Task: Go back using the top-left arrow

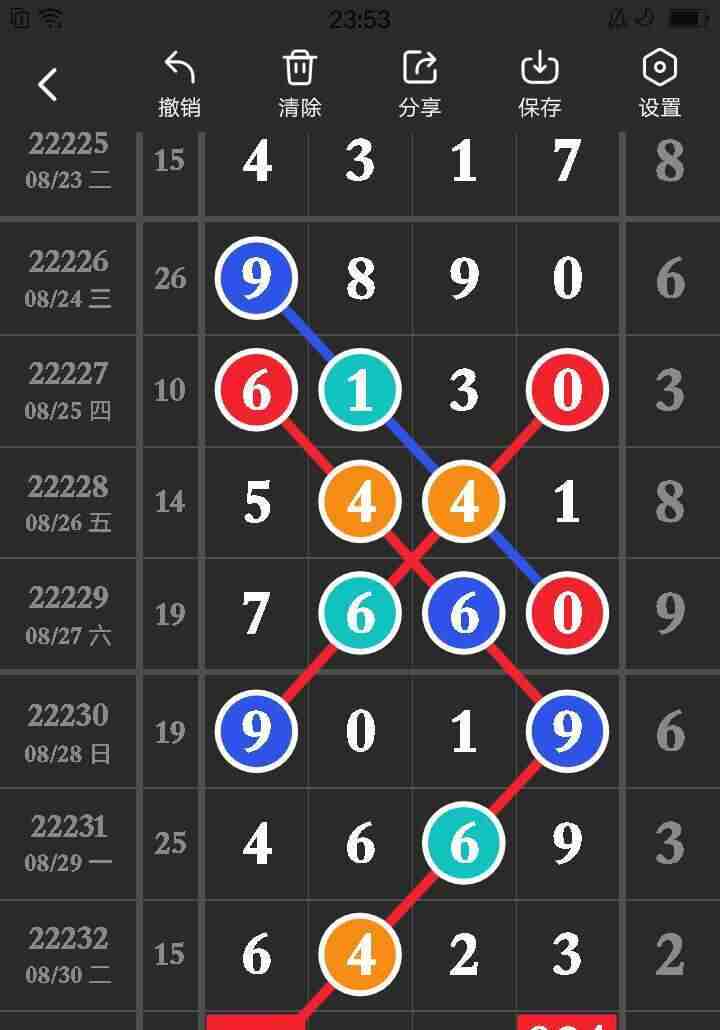Action: click(x=47, y=85)
